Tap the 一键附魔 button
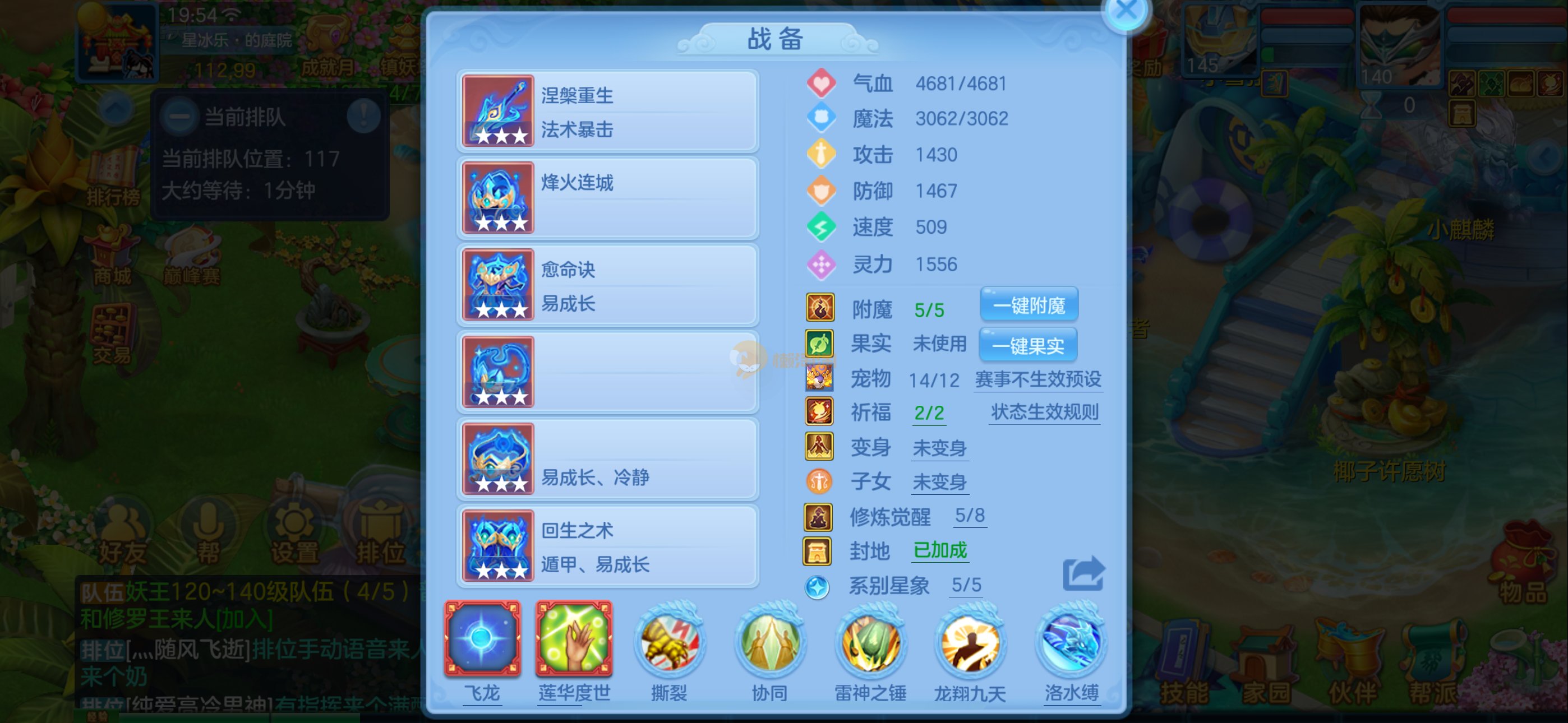The image size is (1568, 723). 1029,305
